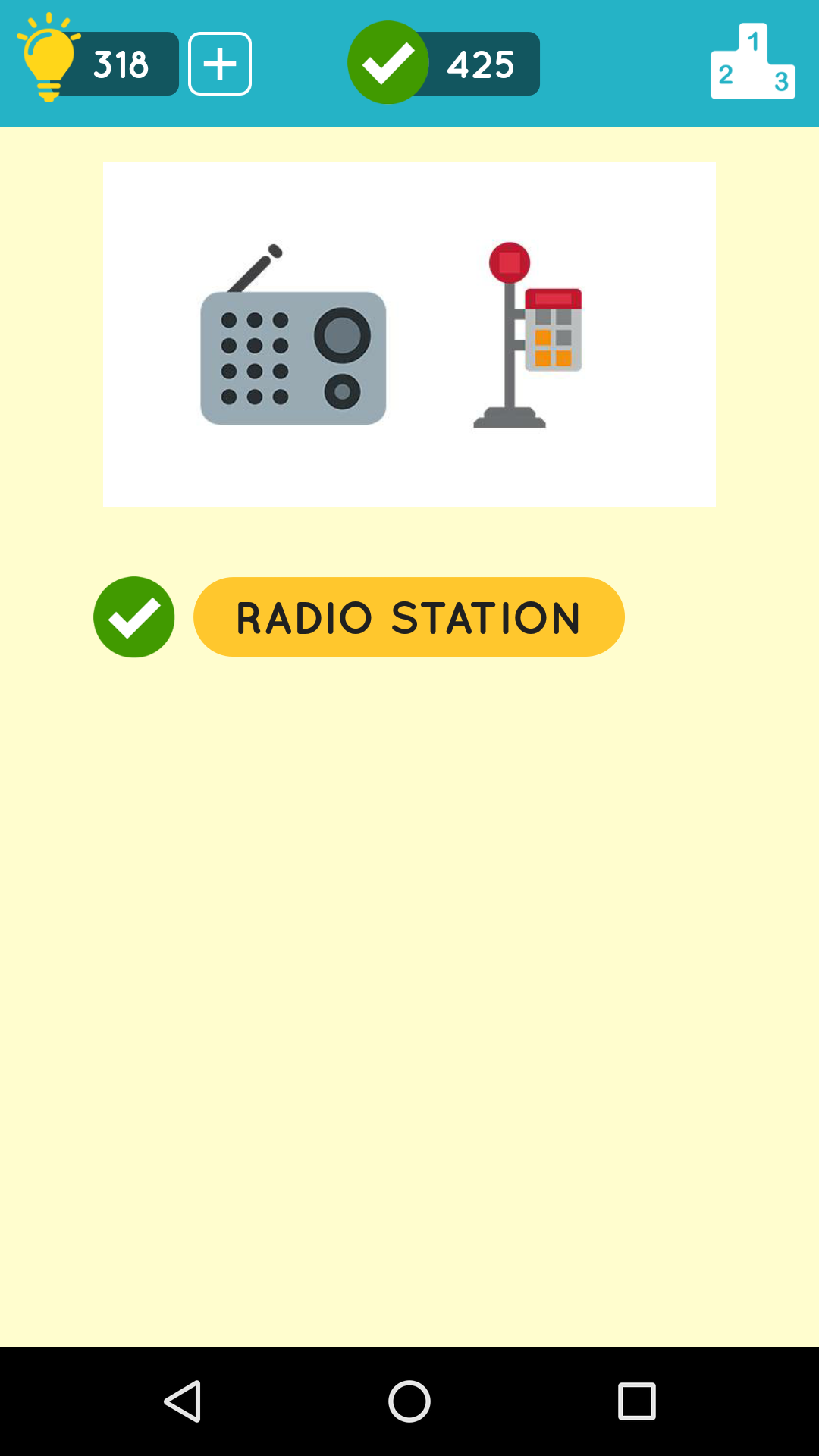
Task: Click the hint count showing 318
Action: [121, 64]
